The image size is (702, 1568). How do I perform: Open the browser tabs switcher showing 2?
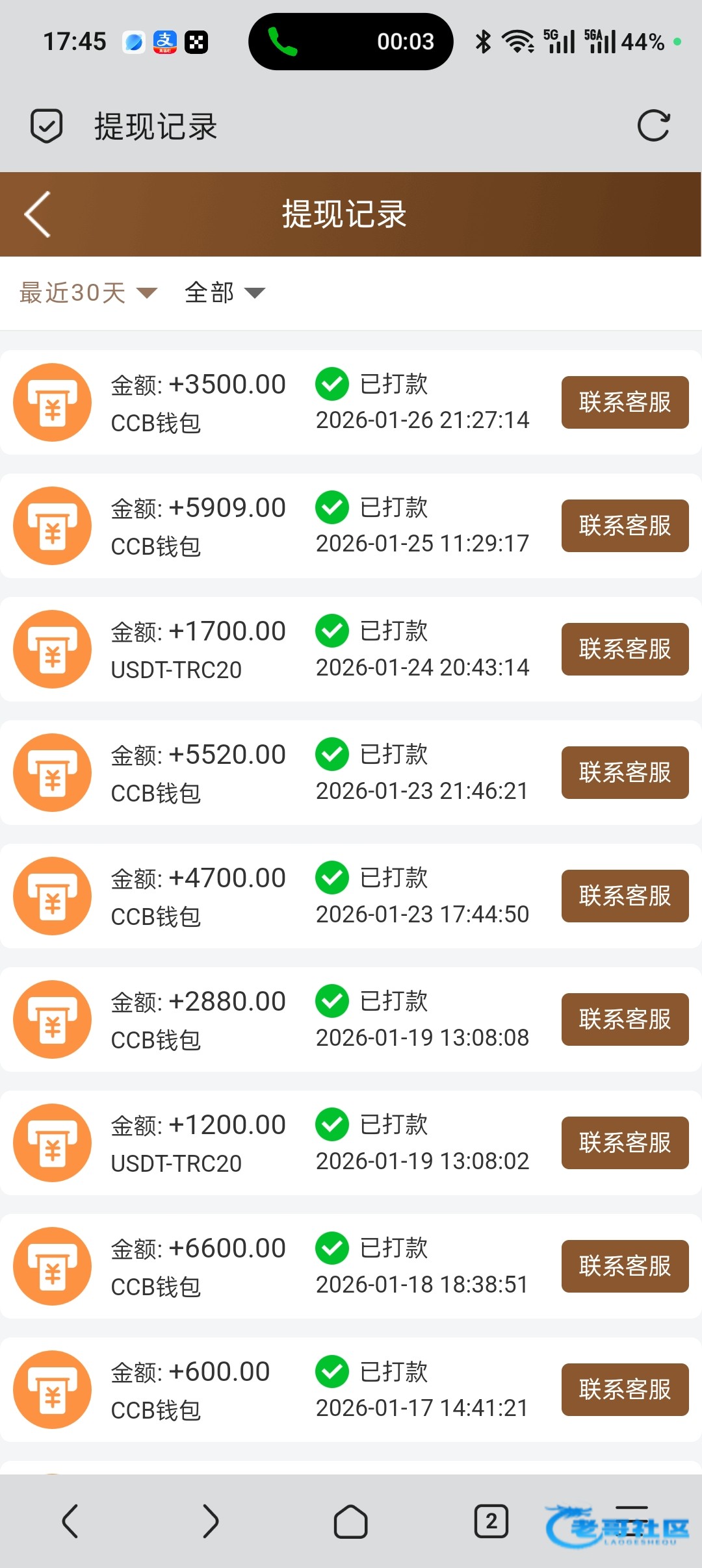click(x=491, y=1521)
